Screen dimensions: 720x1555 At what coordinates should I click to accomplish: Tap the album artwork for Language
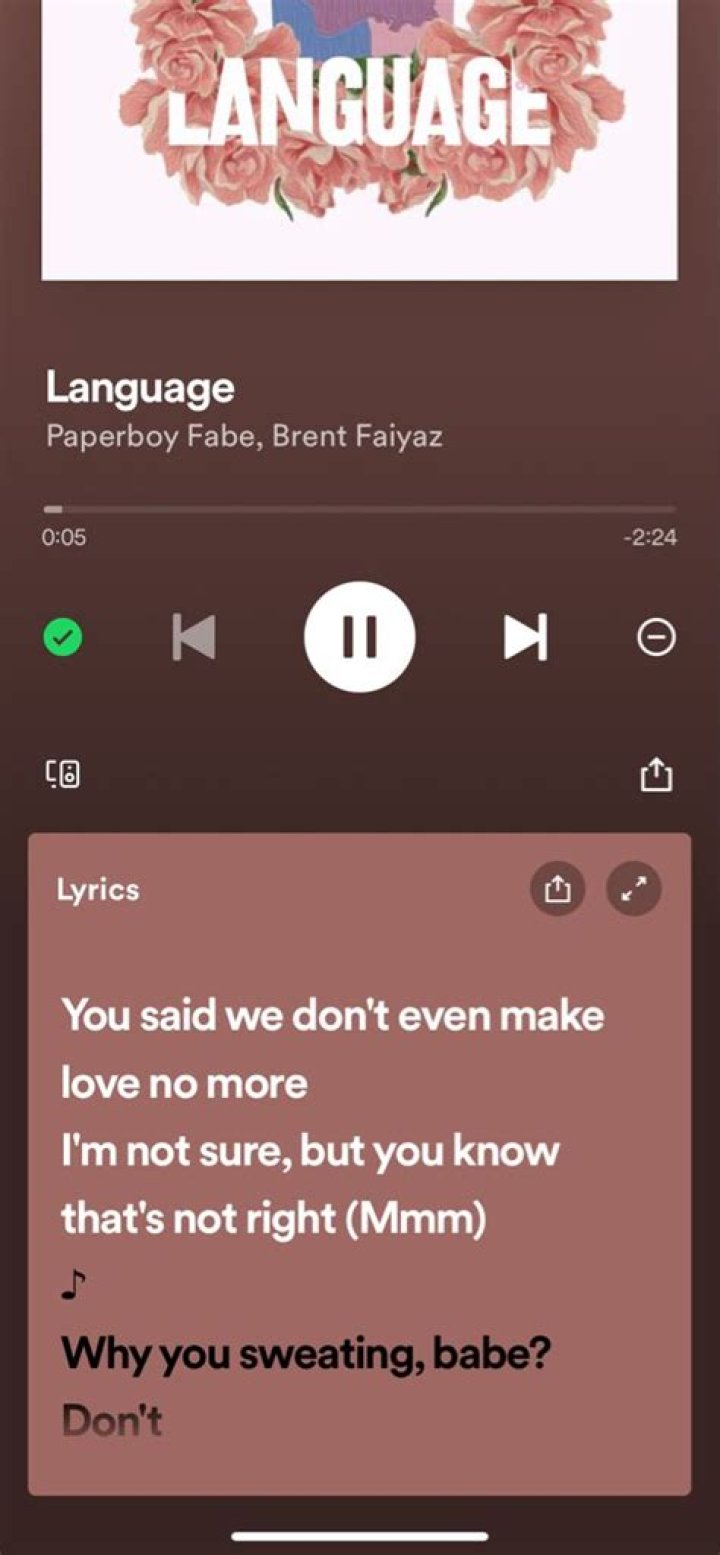(x=360, y=140)
